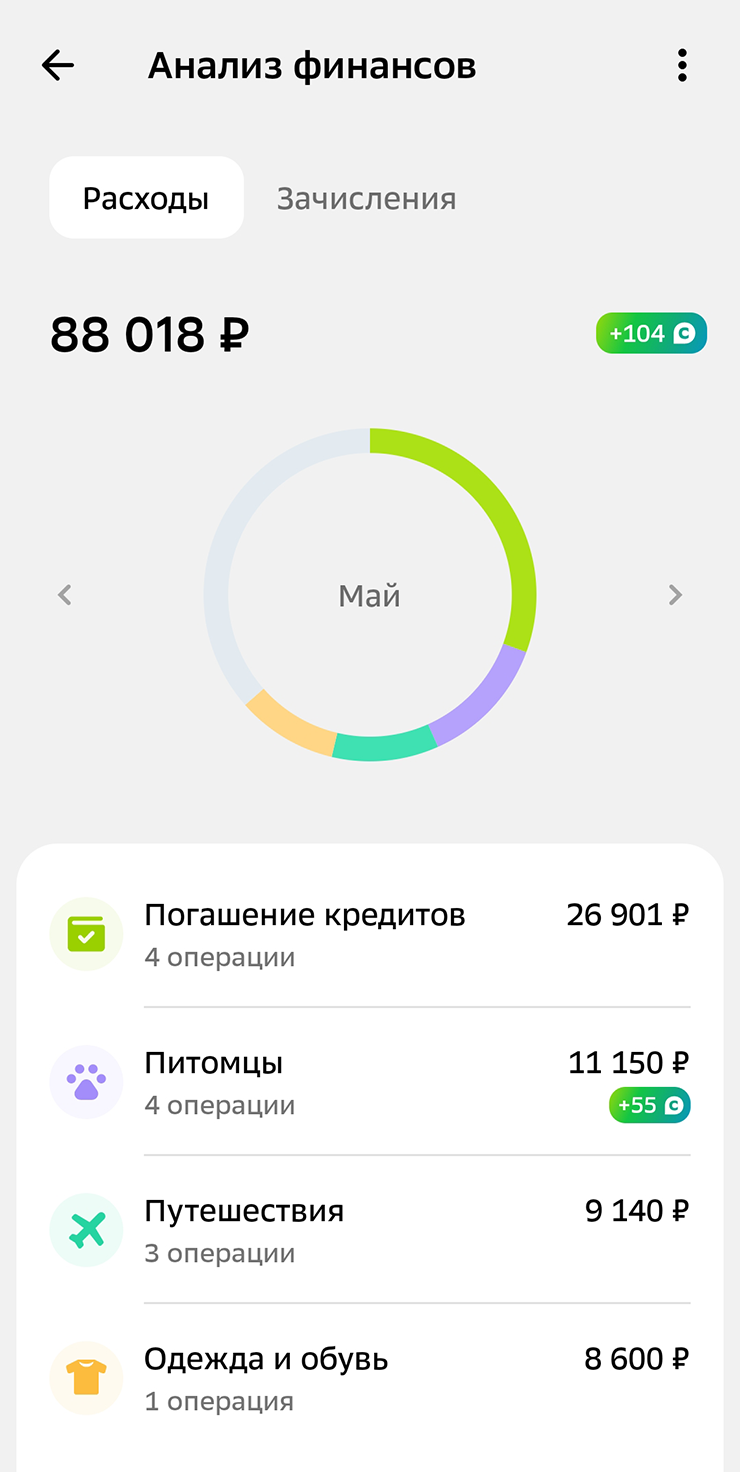View Путешествия spending details
This screenshot has height=1472, width=740.
370,1230
